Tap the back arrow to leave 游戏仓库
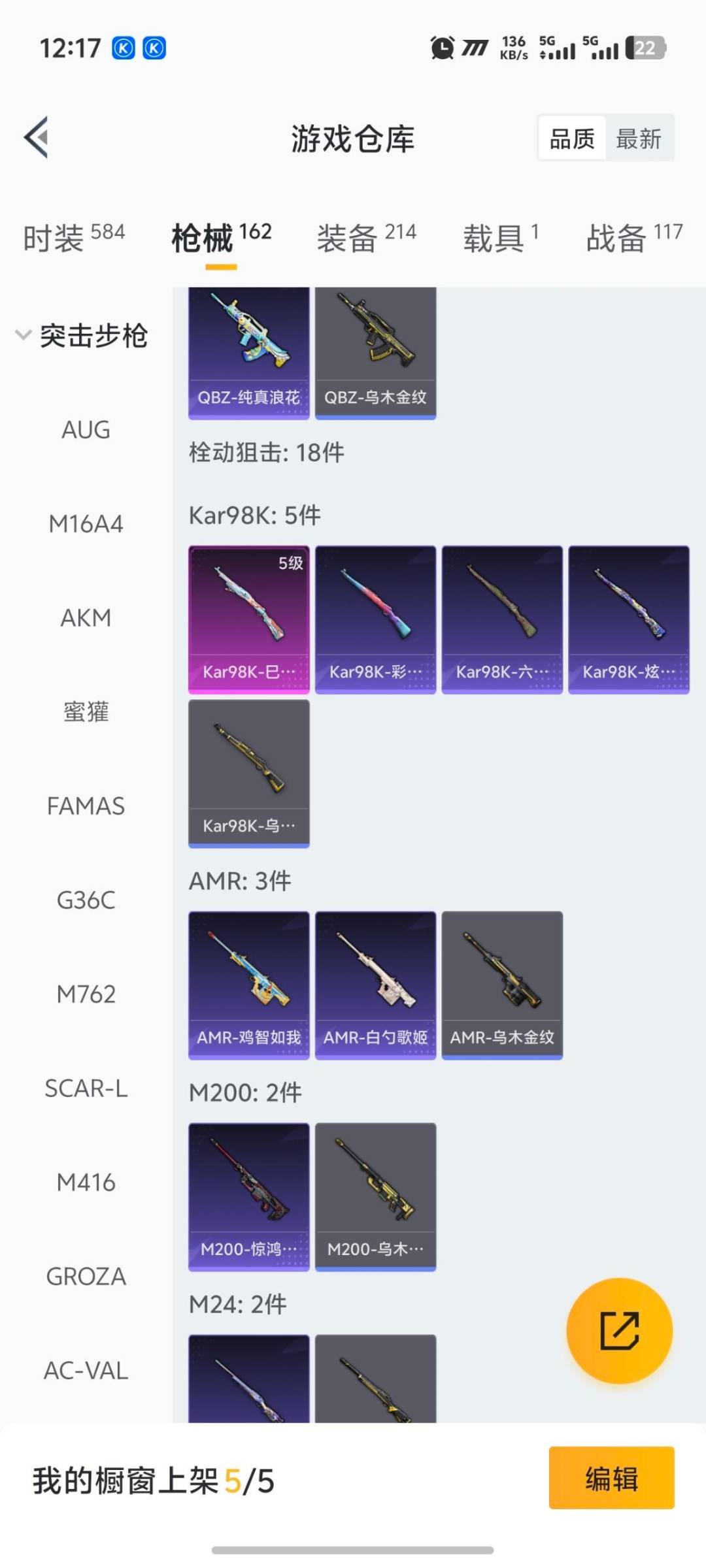706x1568 pixels. tap(37, 138)
